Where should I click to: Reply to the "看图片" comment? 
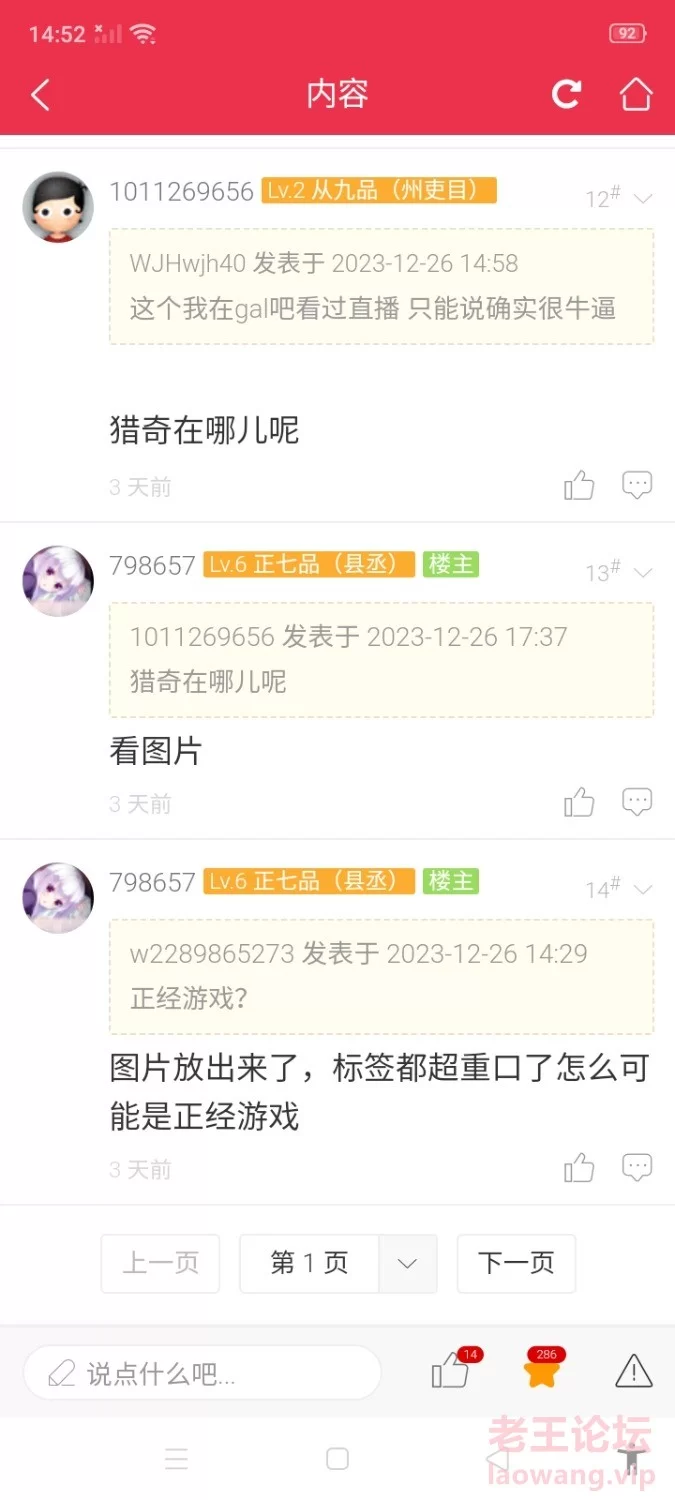[x=637, y=801]
